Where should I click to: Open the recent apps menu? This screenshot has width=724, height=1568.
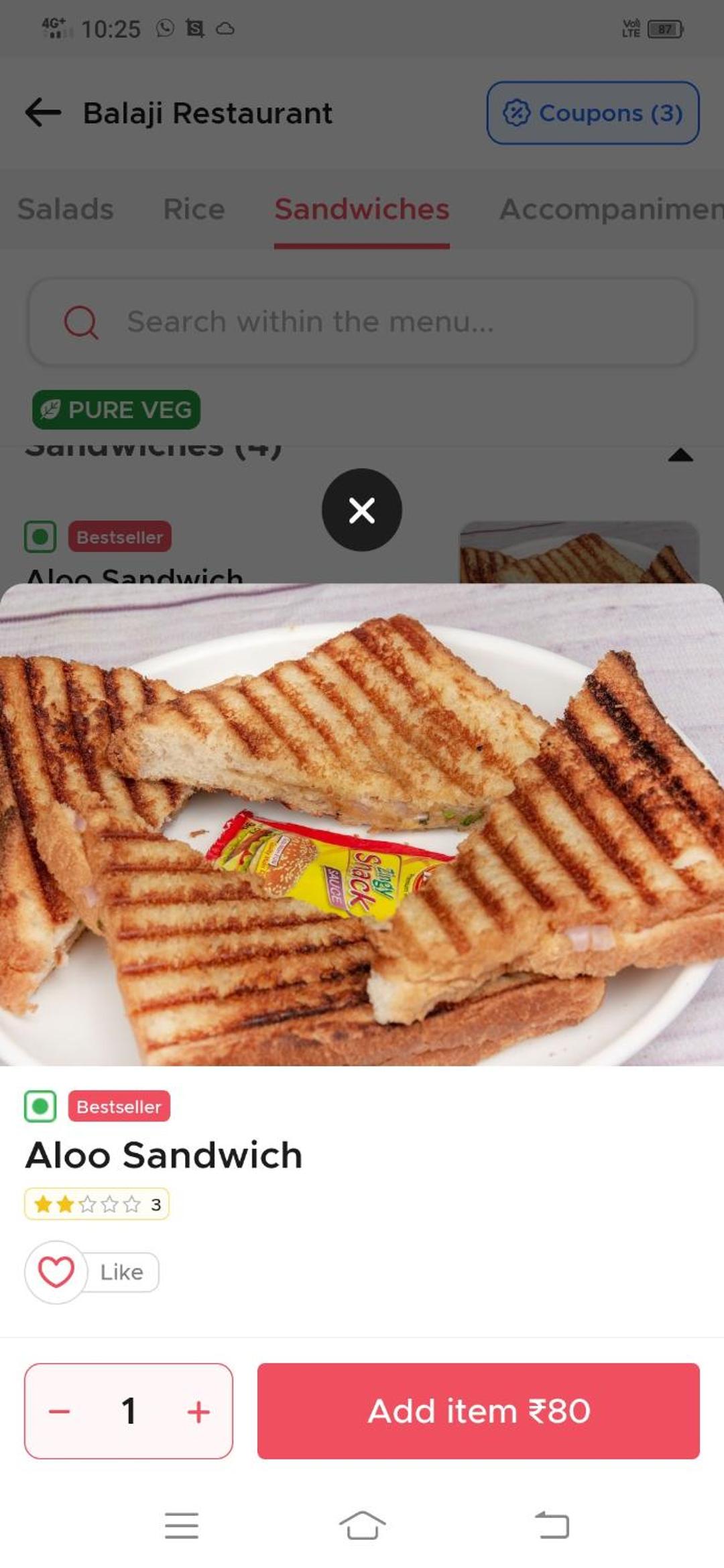(x=182, y=1526)
